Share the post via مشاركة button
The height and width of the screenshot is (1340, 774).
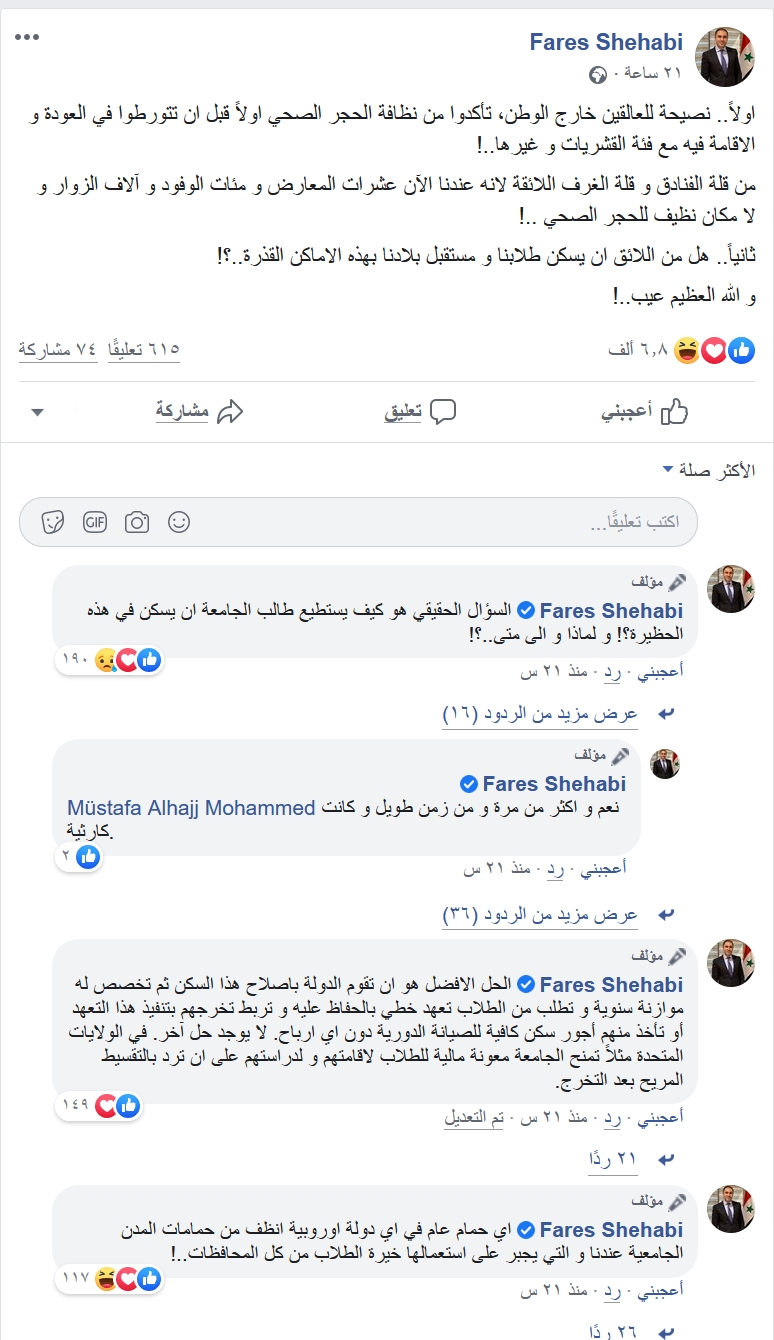200,411
